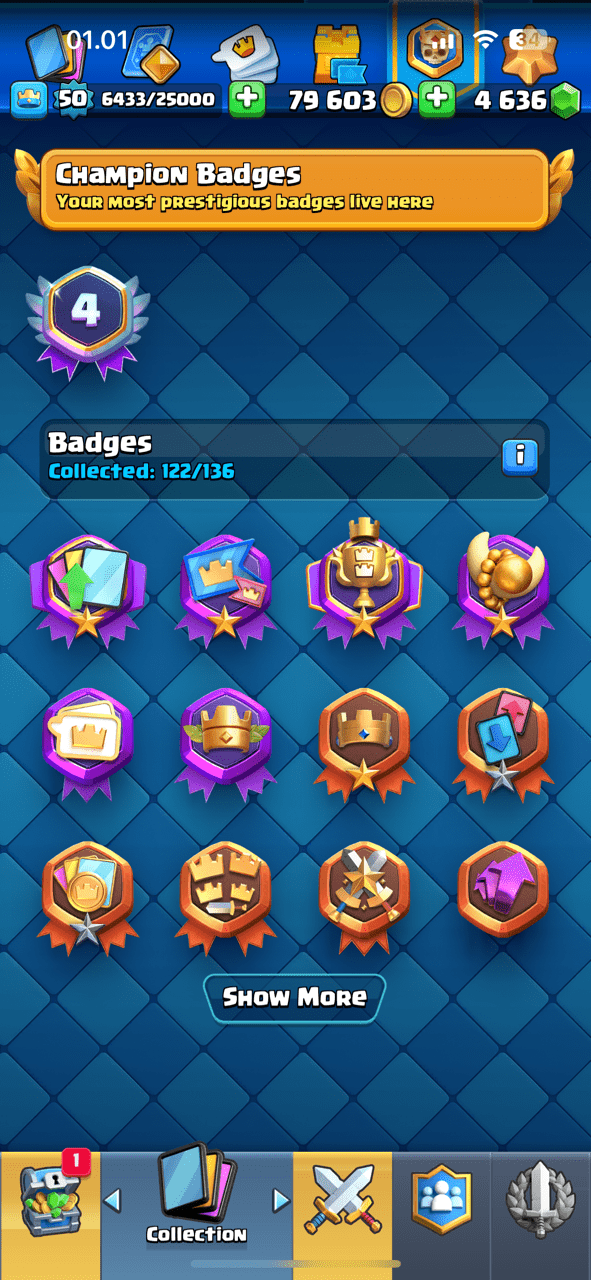The width and height of the screenshot is (591, 1280).
Task: Add more gold with the plus button
Action: [436, 99]
